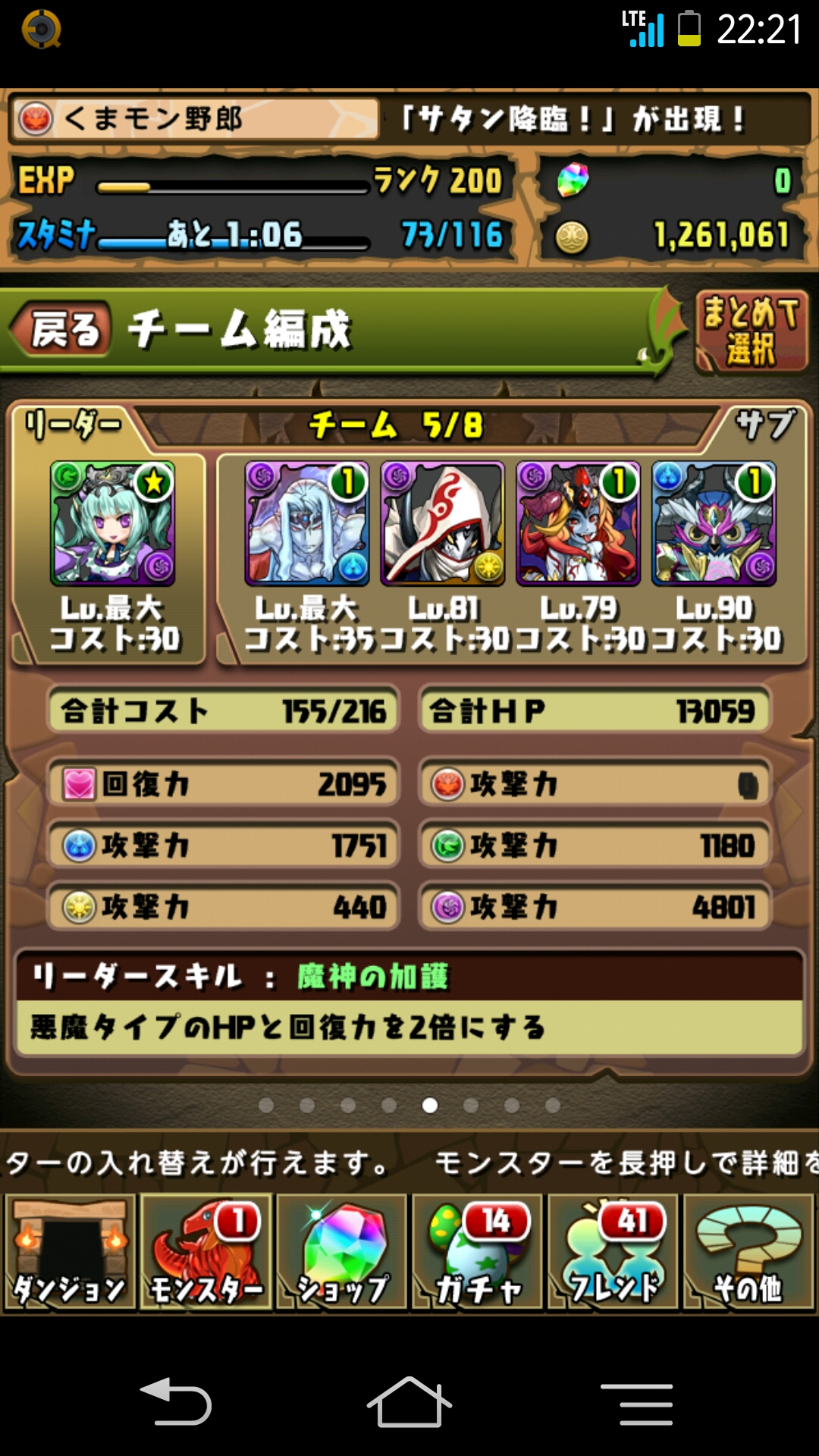This screenshot has height=1456, width=819.
Task: Select the Lv.81 white hooded sub monster
Action: tap(443, 524)
